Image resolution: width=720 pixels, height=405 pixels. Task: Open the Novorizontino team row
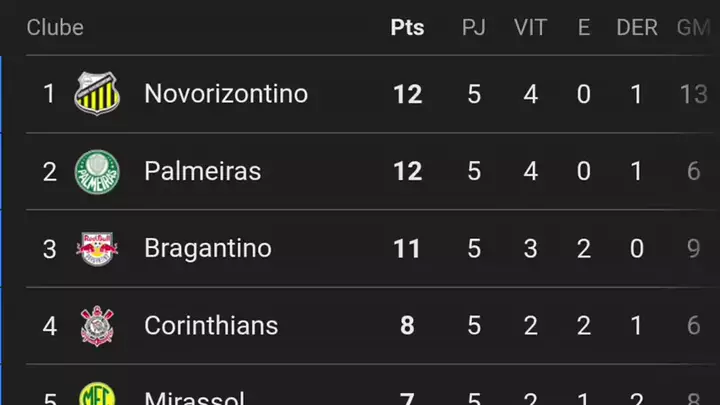[225, 94]
